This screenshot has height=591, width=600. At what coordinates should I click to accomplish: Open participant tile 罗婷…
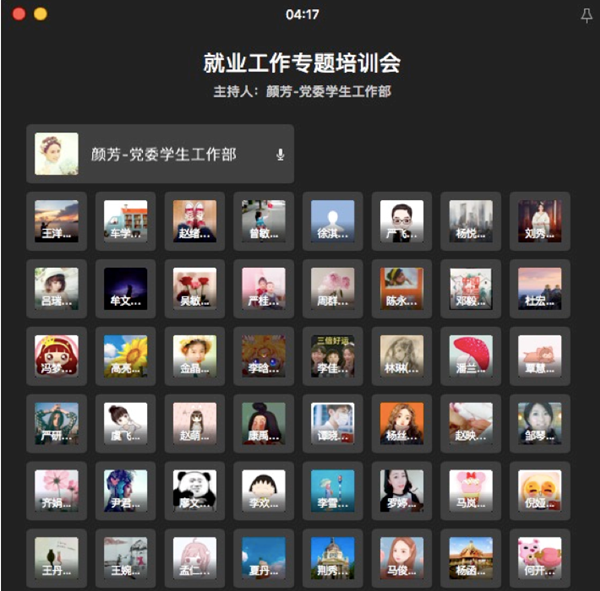pos(402,491)
